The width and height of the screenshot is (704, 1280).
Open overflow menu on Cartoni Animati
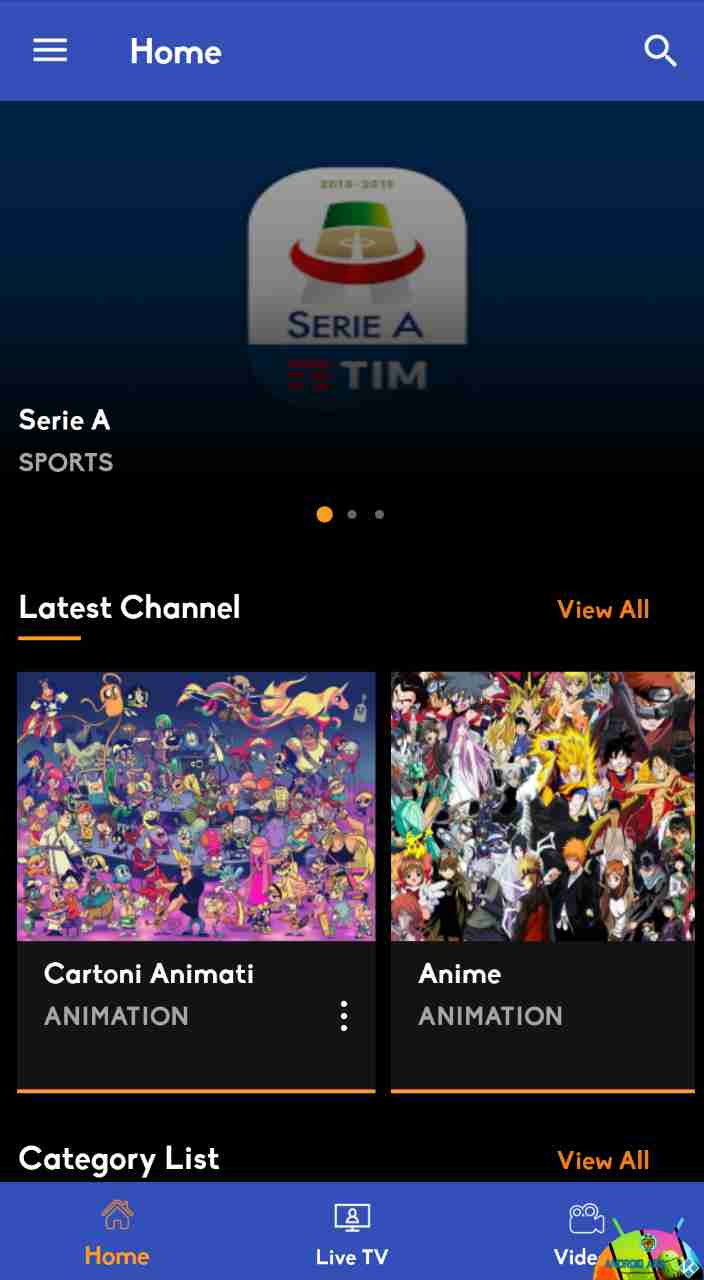pyautogui.click(x=344, y=1016)
